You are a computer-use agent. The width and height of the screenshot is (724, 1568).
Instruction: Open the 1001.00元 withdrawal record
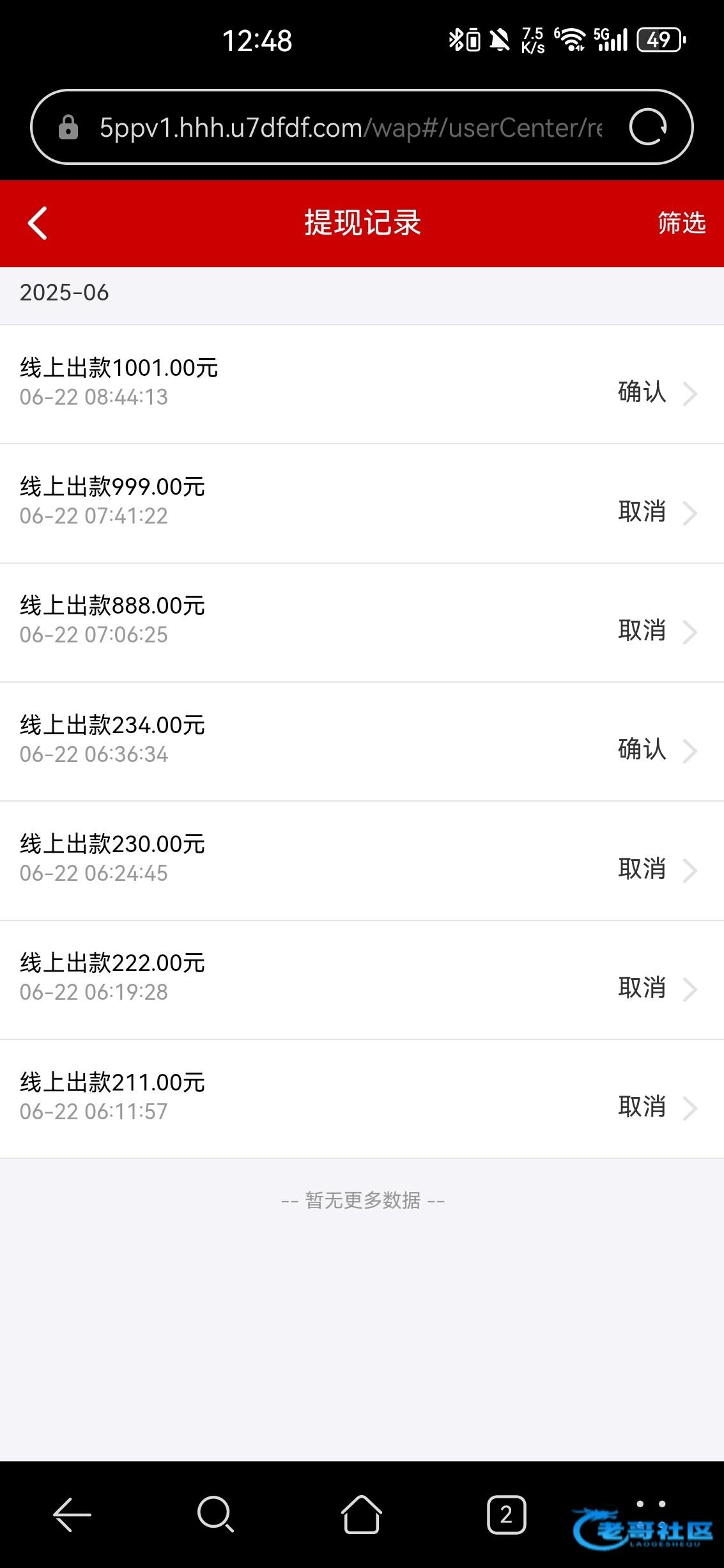(x=362, y=384)
